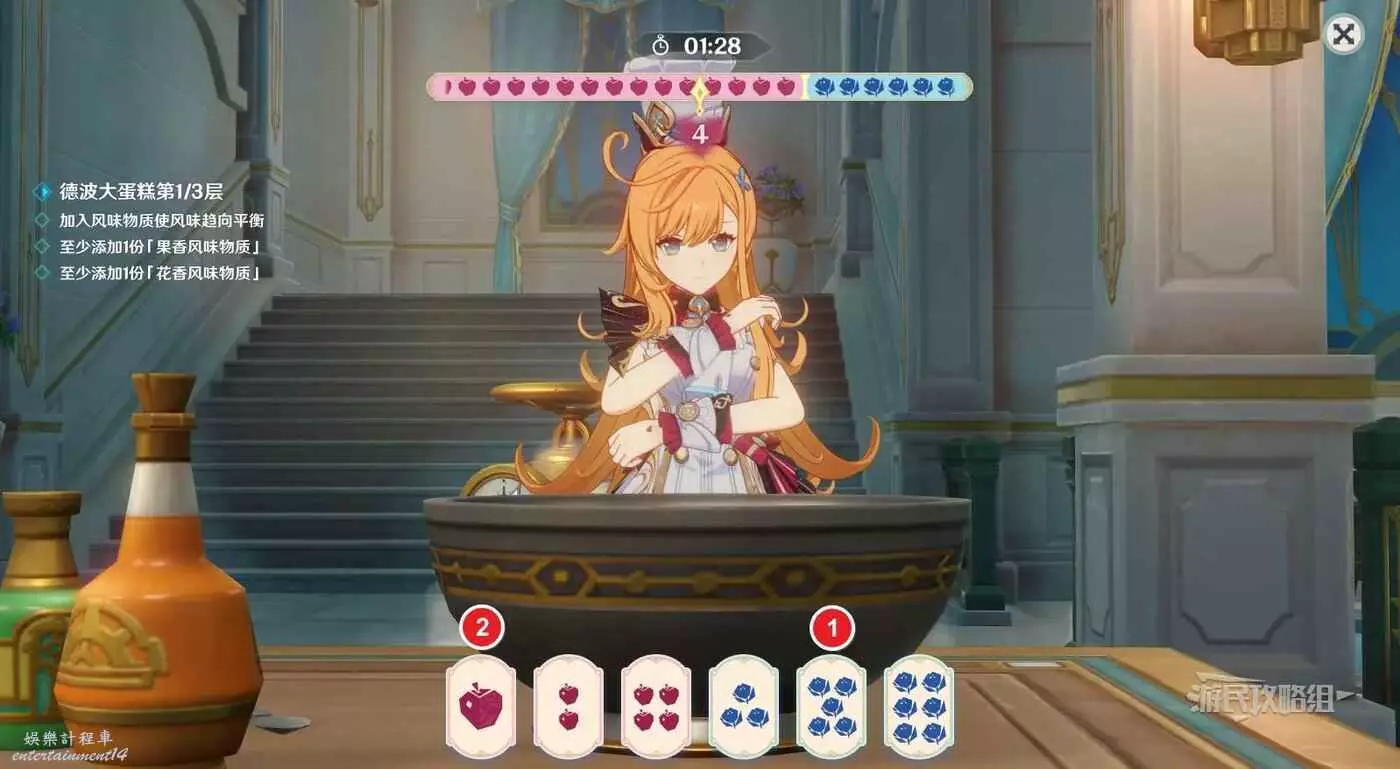Select the five blue roses card
This screenshot has height=769, width=1400.
tap(831, 706)
